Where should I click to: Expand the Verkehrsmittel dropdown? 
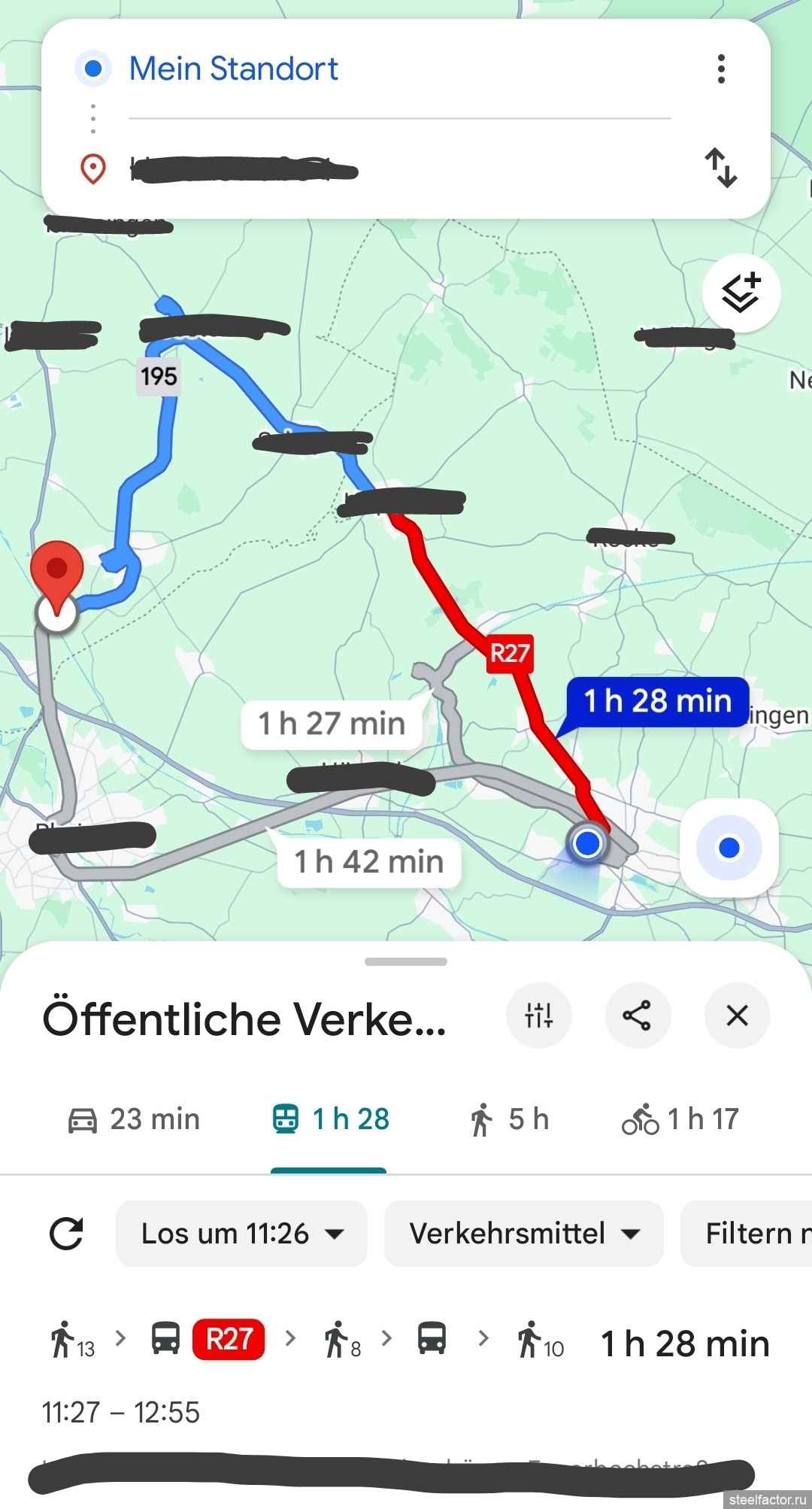[x=523, y=1234]
